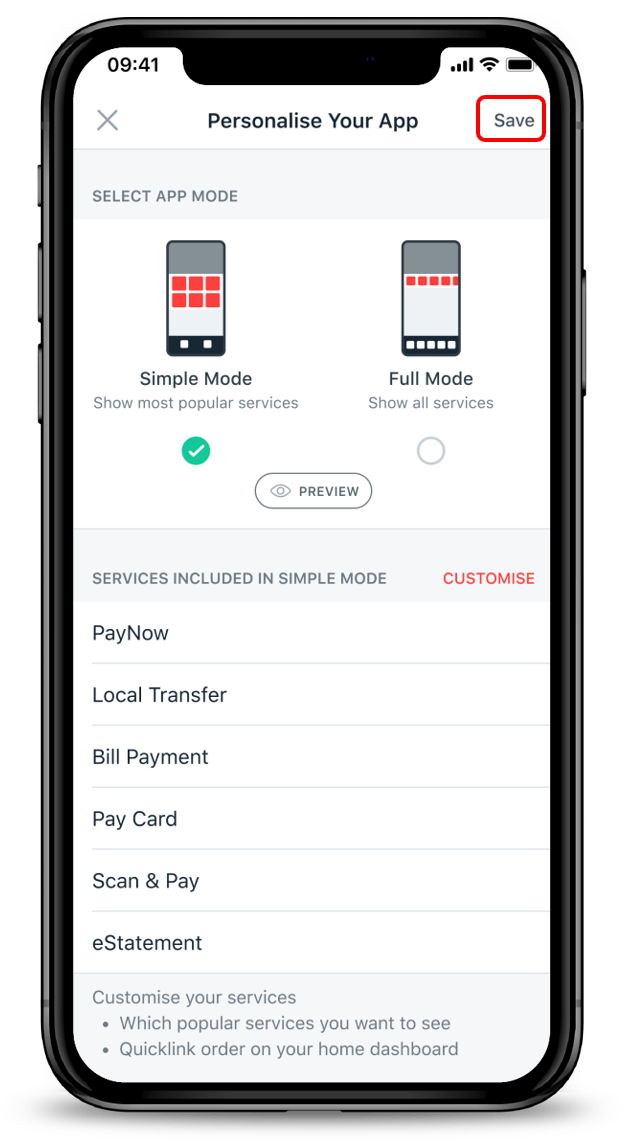Select Simple Mode
The width and height of the screenshot is (624, 1142).
click(x=196, y=452)
